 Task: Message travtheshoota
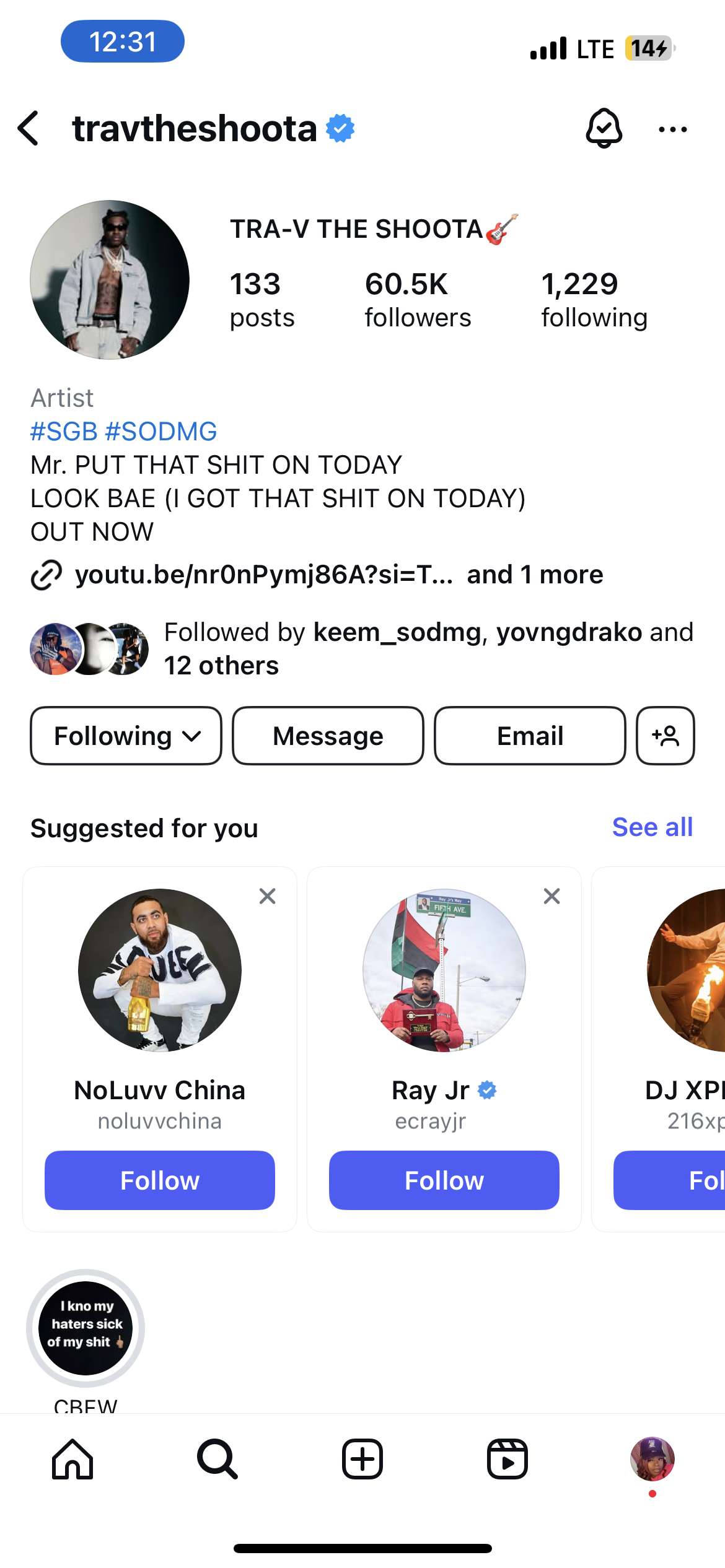tap(328, 736)
